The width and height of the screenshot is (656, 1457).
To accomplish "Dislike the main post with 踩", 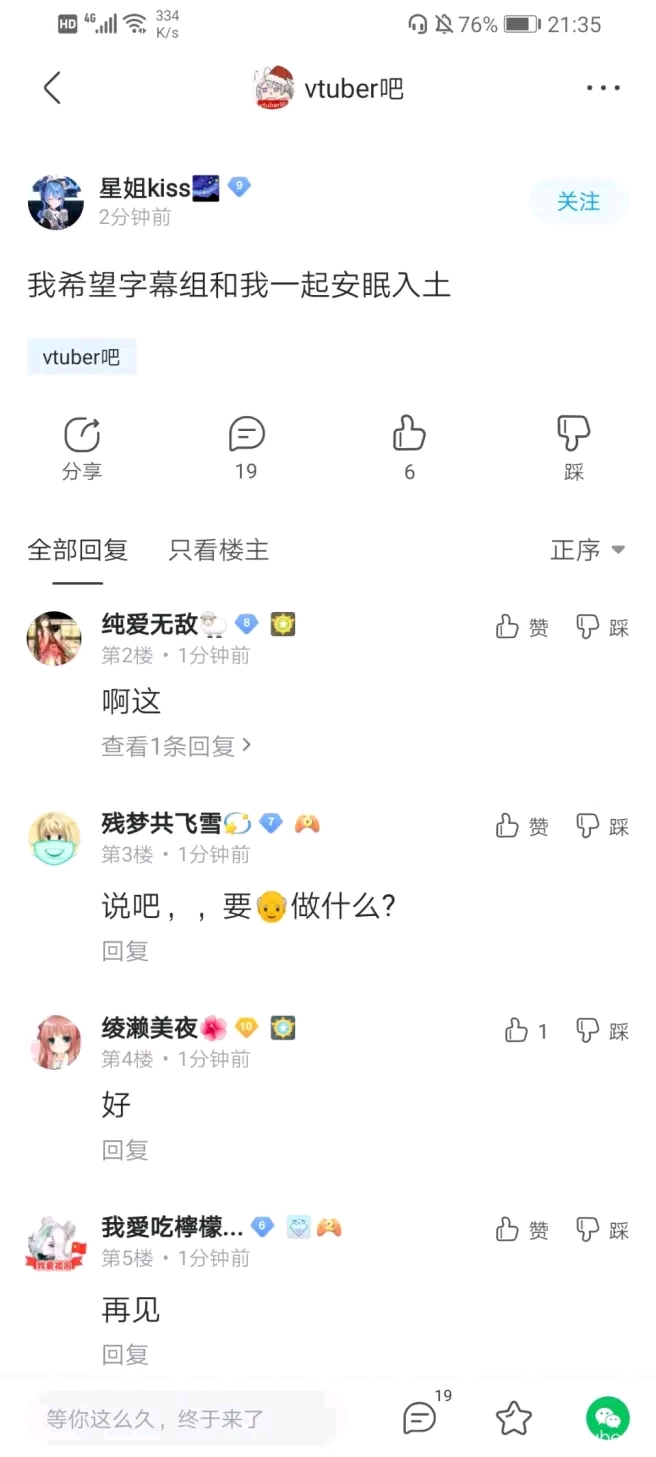I will tap(573, 448).
